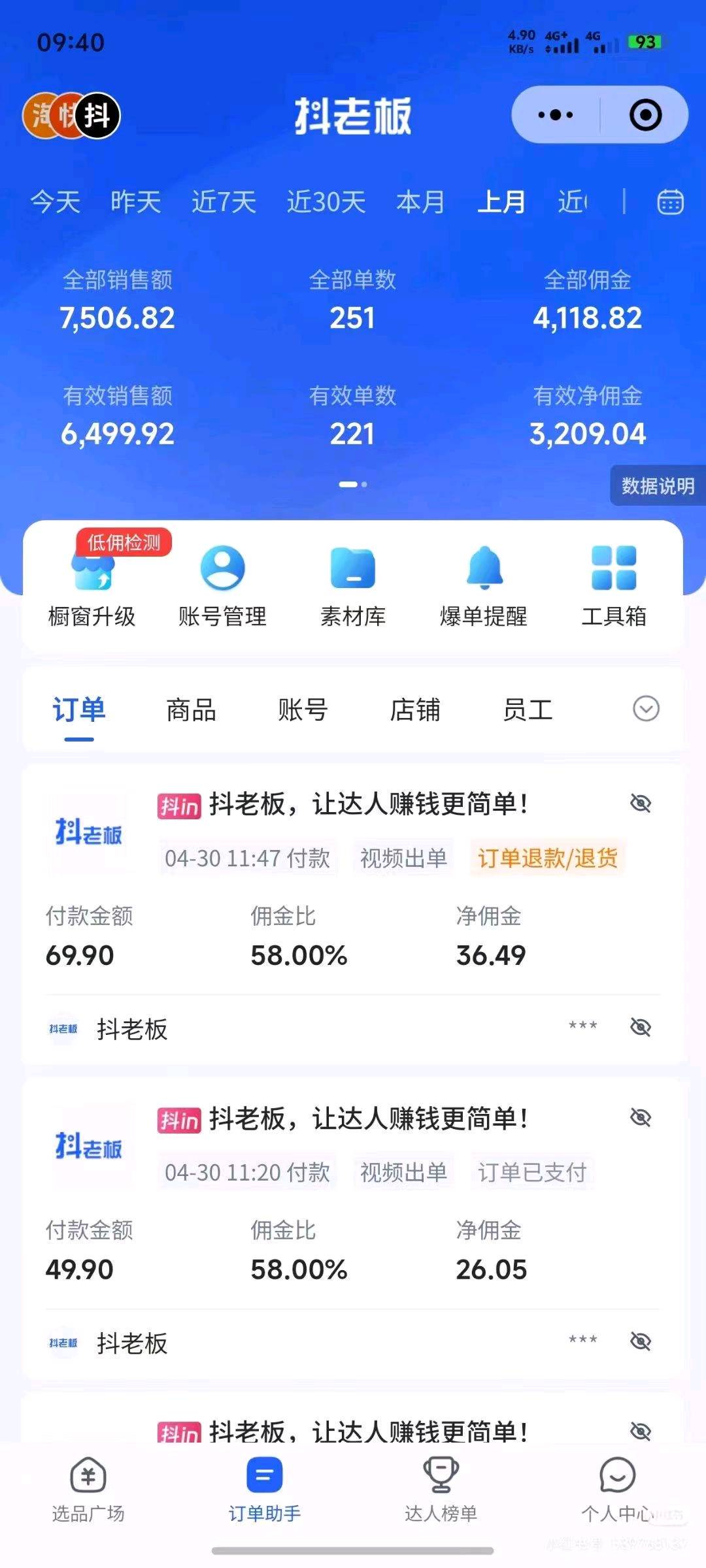Open the 素材库 folder
This screenshot has height=1568, width=706.
point(353,586)
